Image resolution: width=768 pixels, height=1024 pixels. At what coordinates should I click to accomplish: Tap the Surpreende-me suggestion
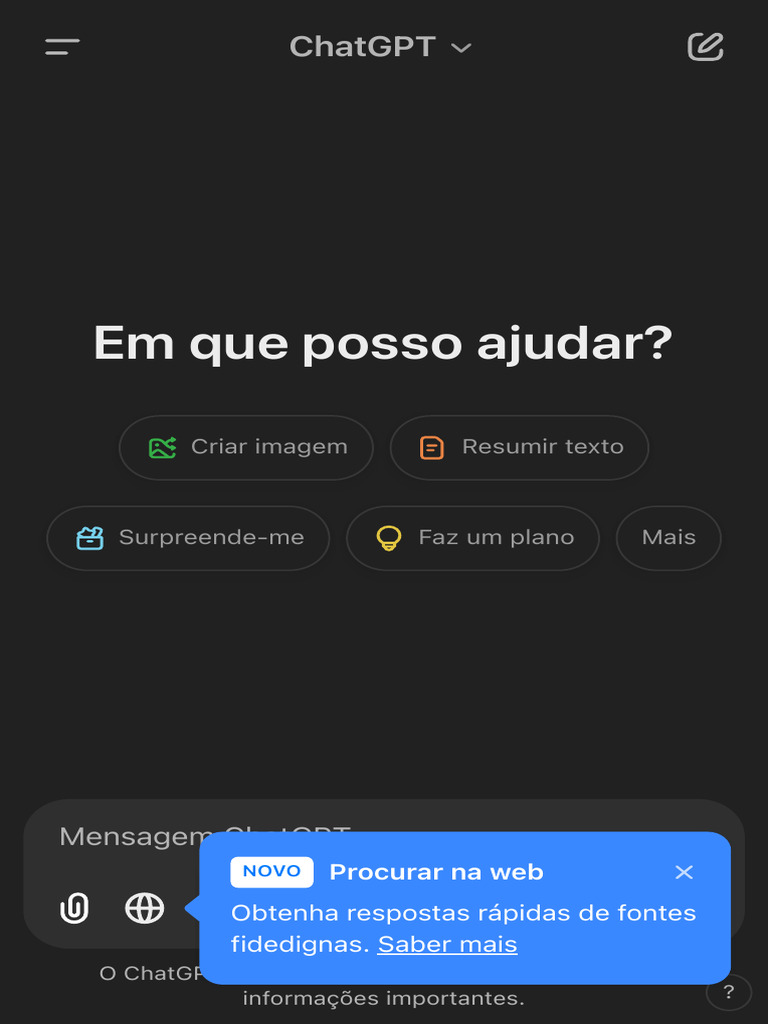click(x=188, y=537)
